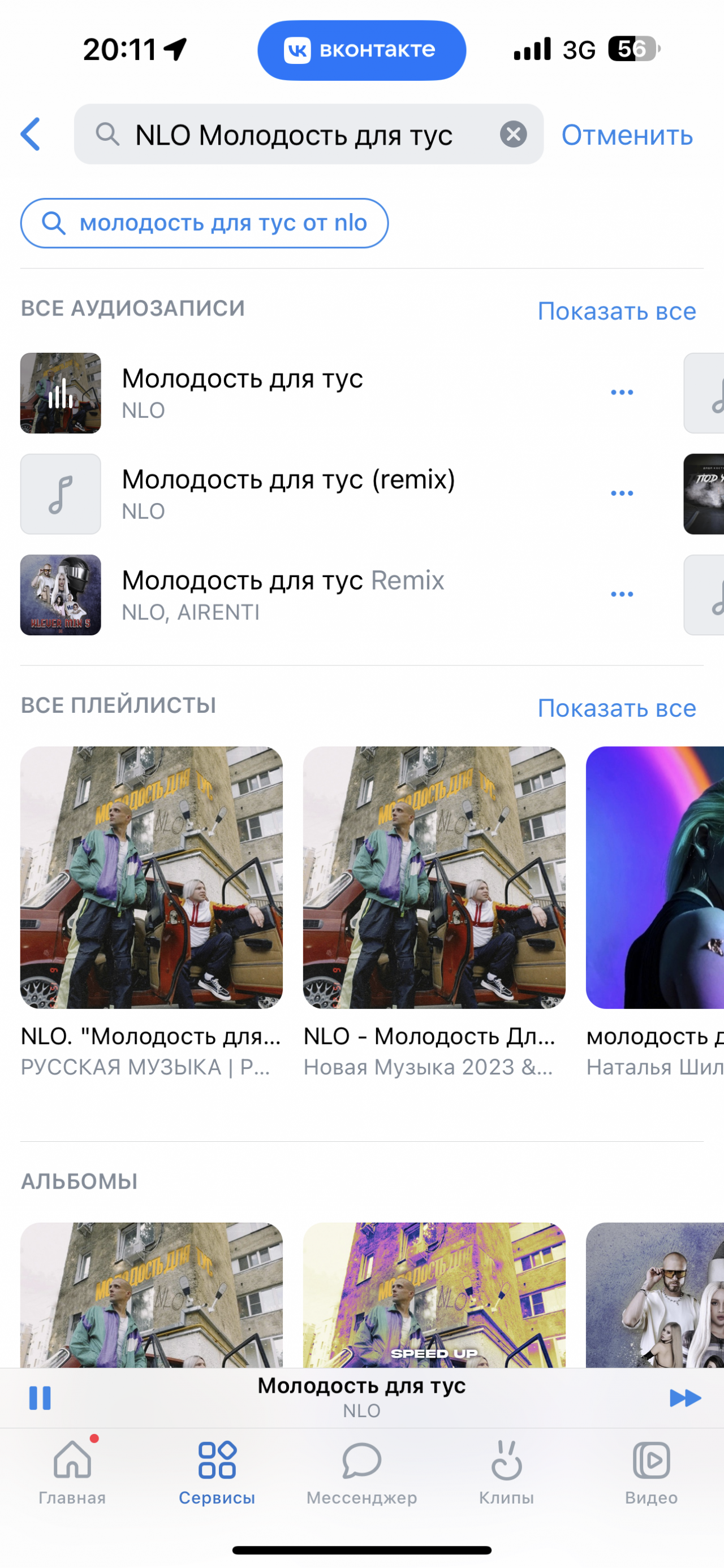Go back using the blue arrow
Viewport: 724px width, 1568px height.
(31, 134)
